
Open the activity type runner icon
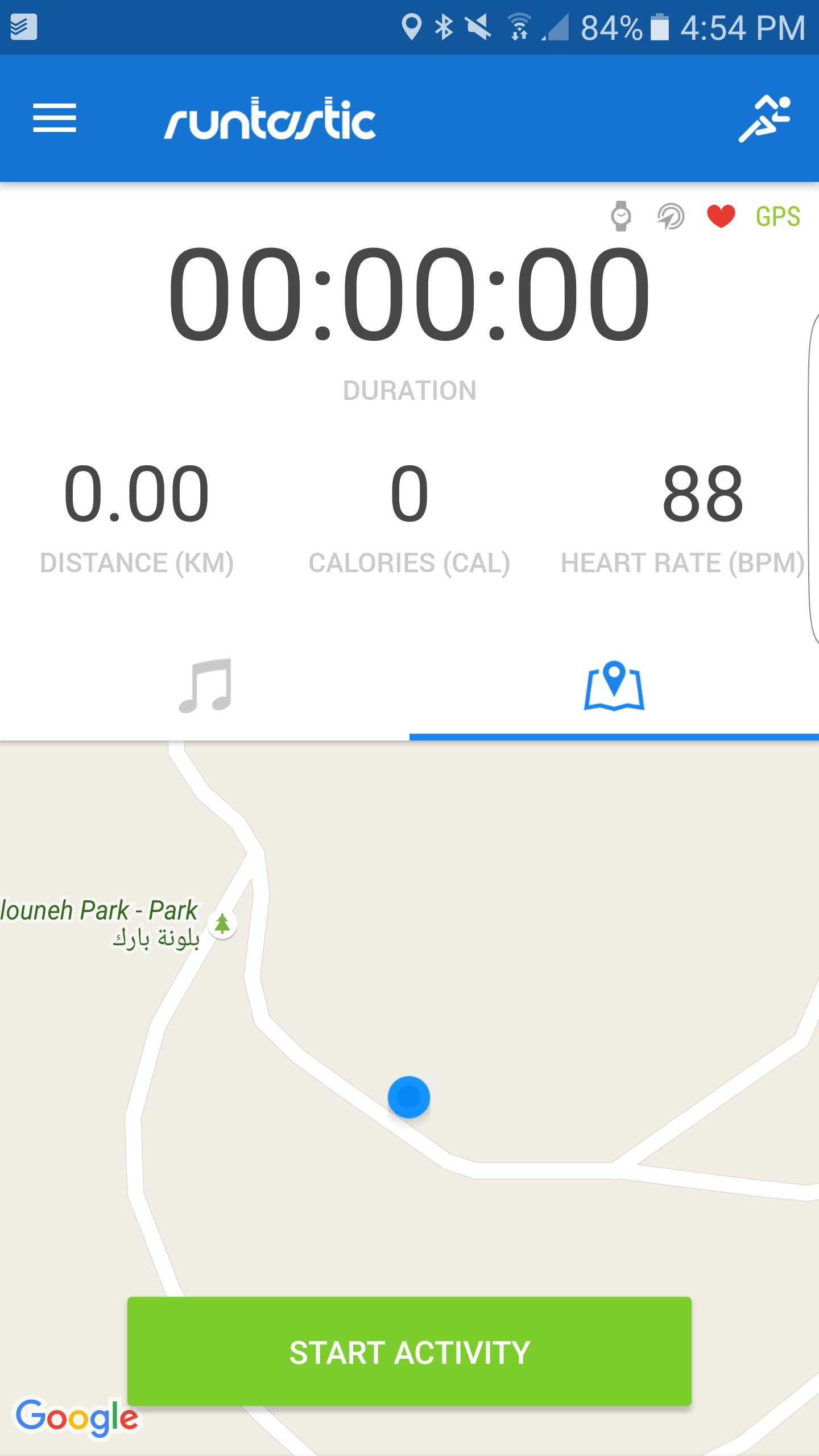point(764,118)
